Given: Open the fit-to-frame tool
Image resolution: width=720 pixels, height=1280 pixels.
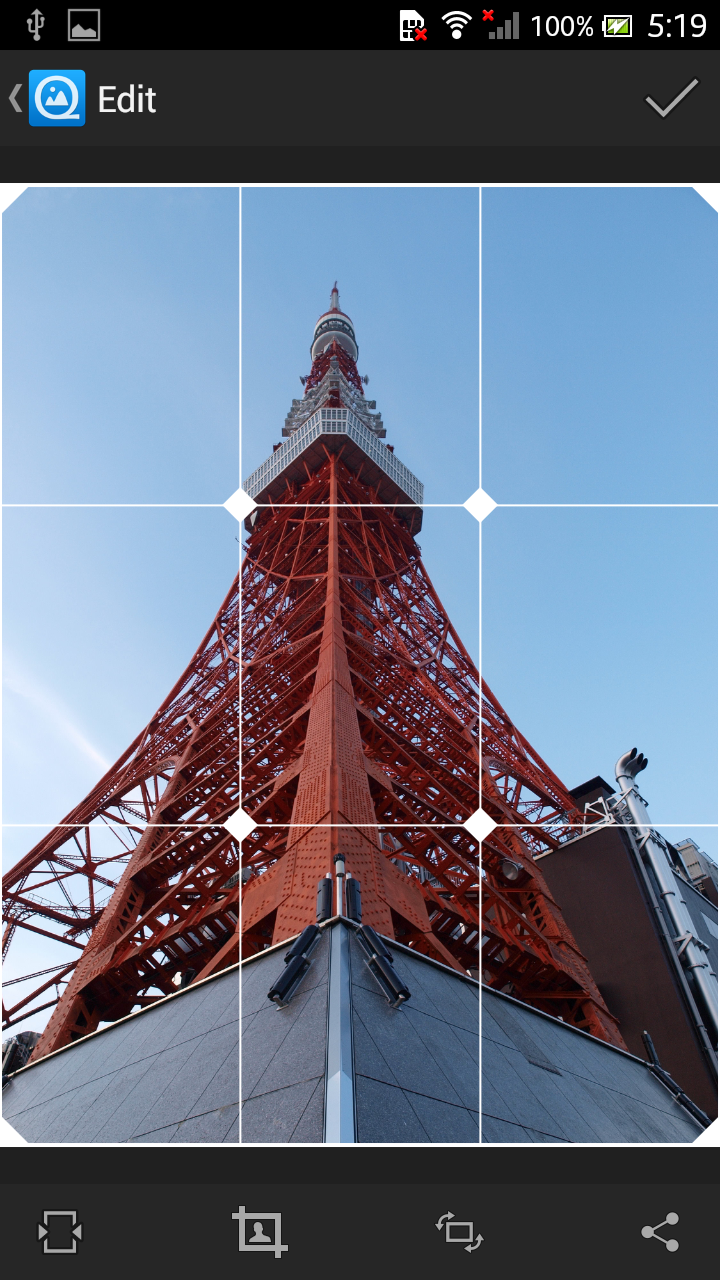Looking at the screenshot, I should [x=59, y=1232].
